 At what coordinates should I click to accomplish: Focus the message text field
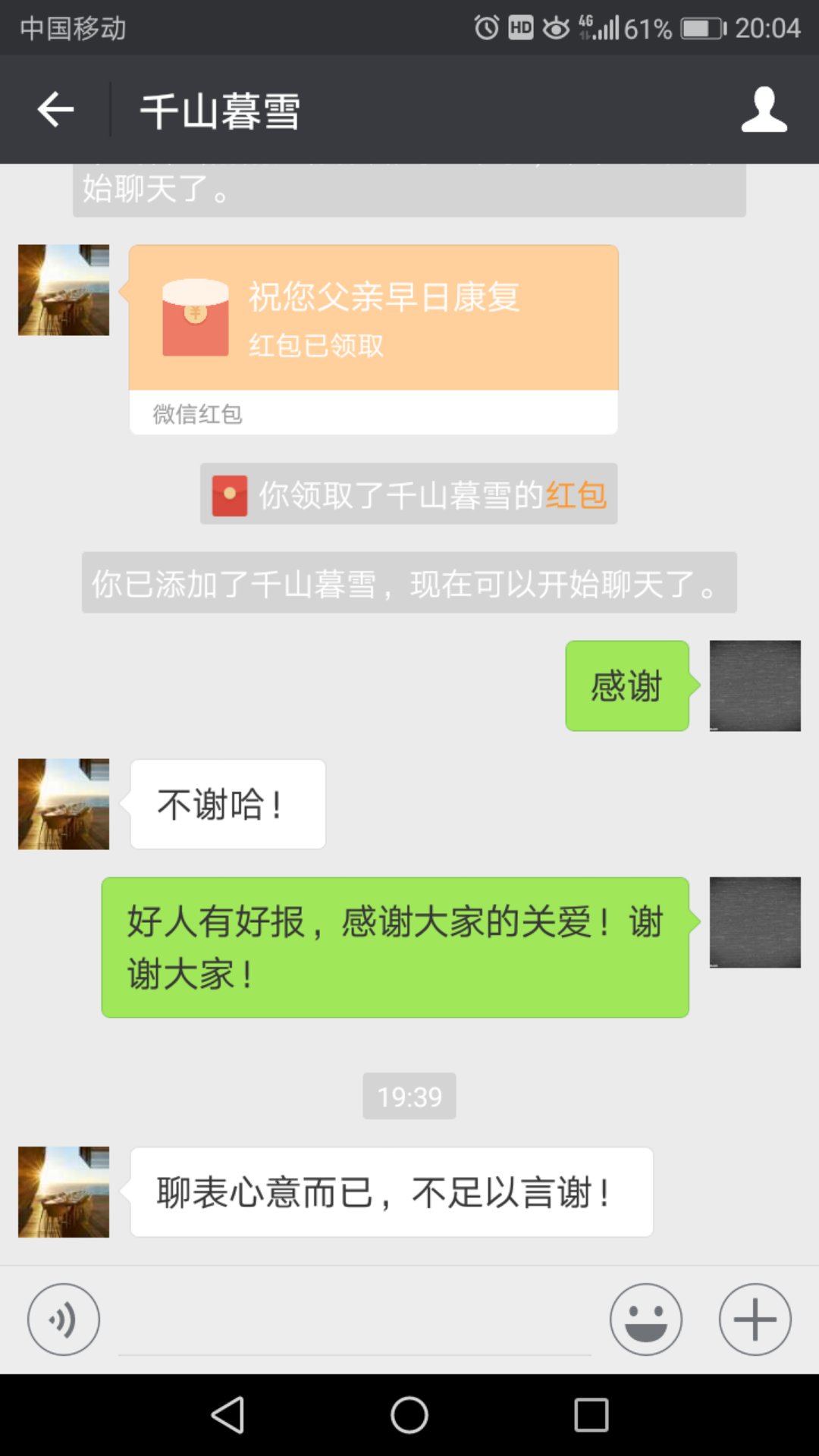point(354,1321)
